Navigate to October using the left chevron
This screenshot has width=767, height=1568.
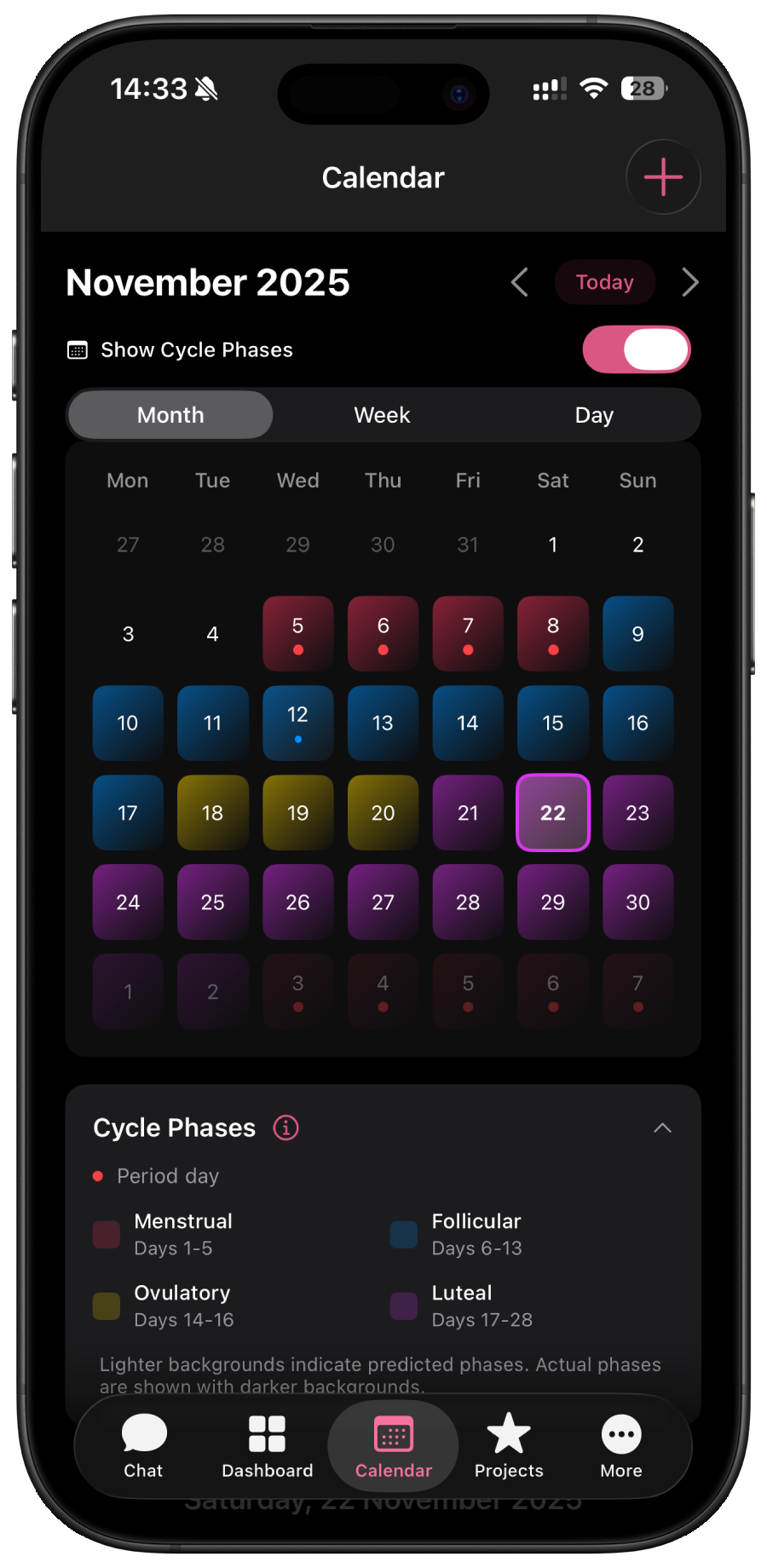520,282
